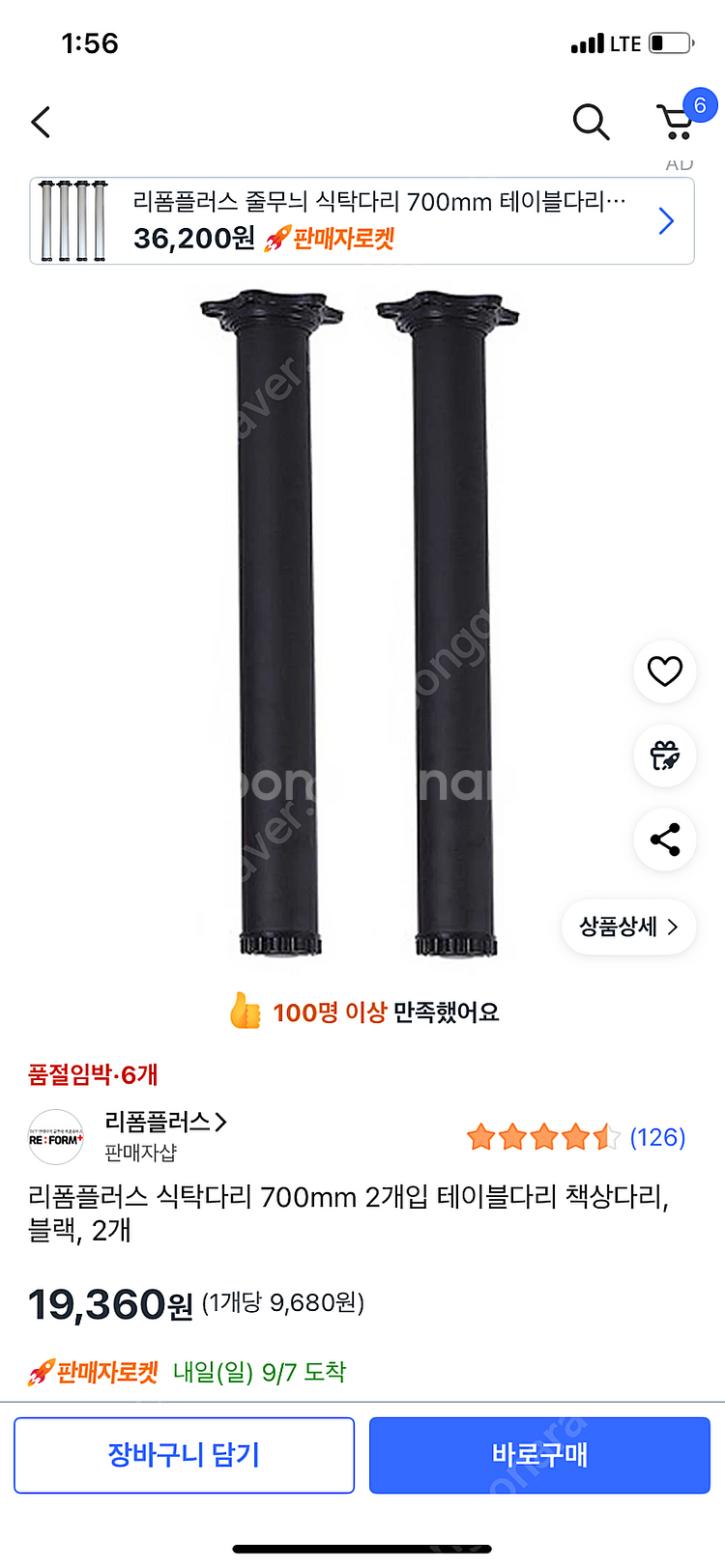725x1568 pixels.
Task: Visit the 리폼플러스 seller shop
Action: tap(164, 1123)
